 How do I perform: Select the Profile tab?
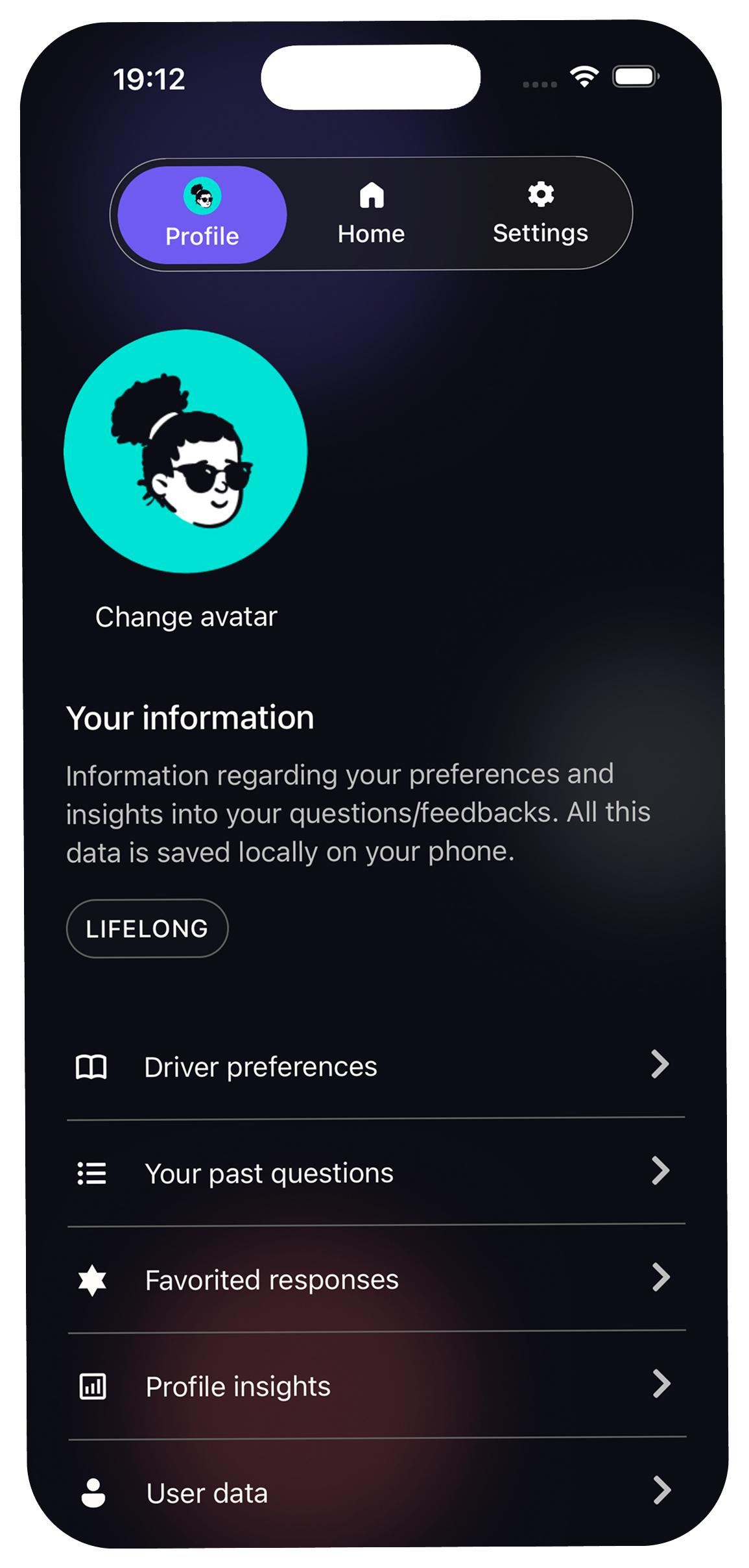[202, 215]
